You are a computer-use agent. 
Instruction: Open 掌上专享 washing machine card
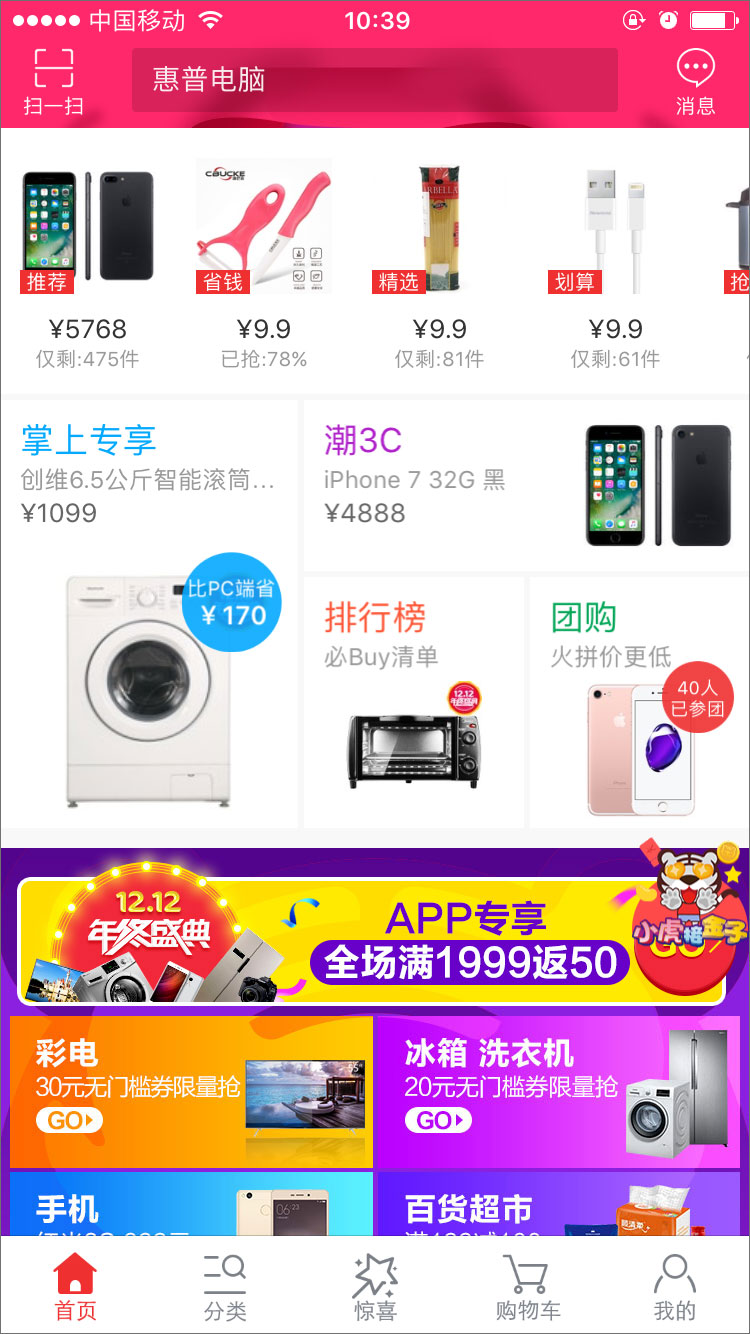150,612
